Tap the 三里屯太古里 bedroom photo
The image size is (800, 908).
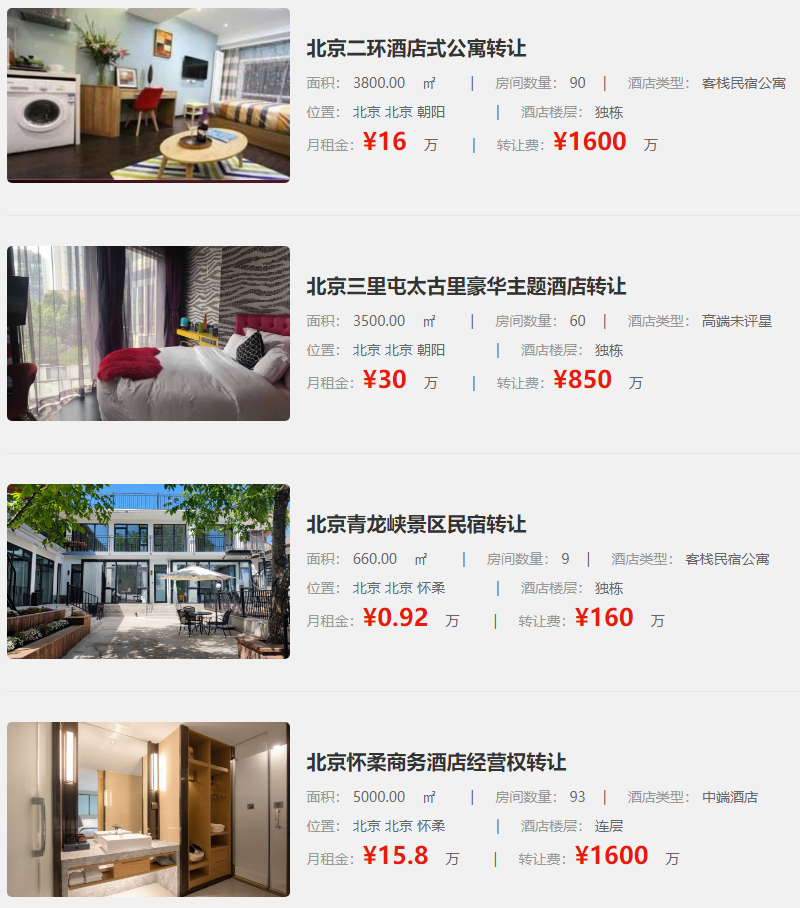[148, 333]
